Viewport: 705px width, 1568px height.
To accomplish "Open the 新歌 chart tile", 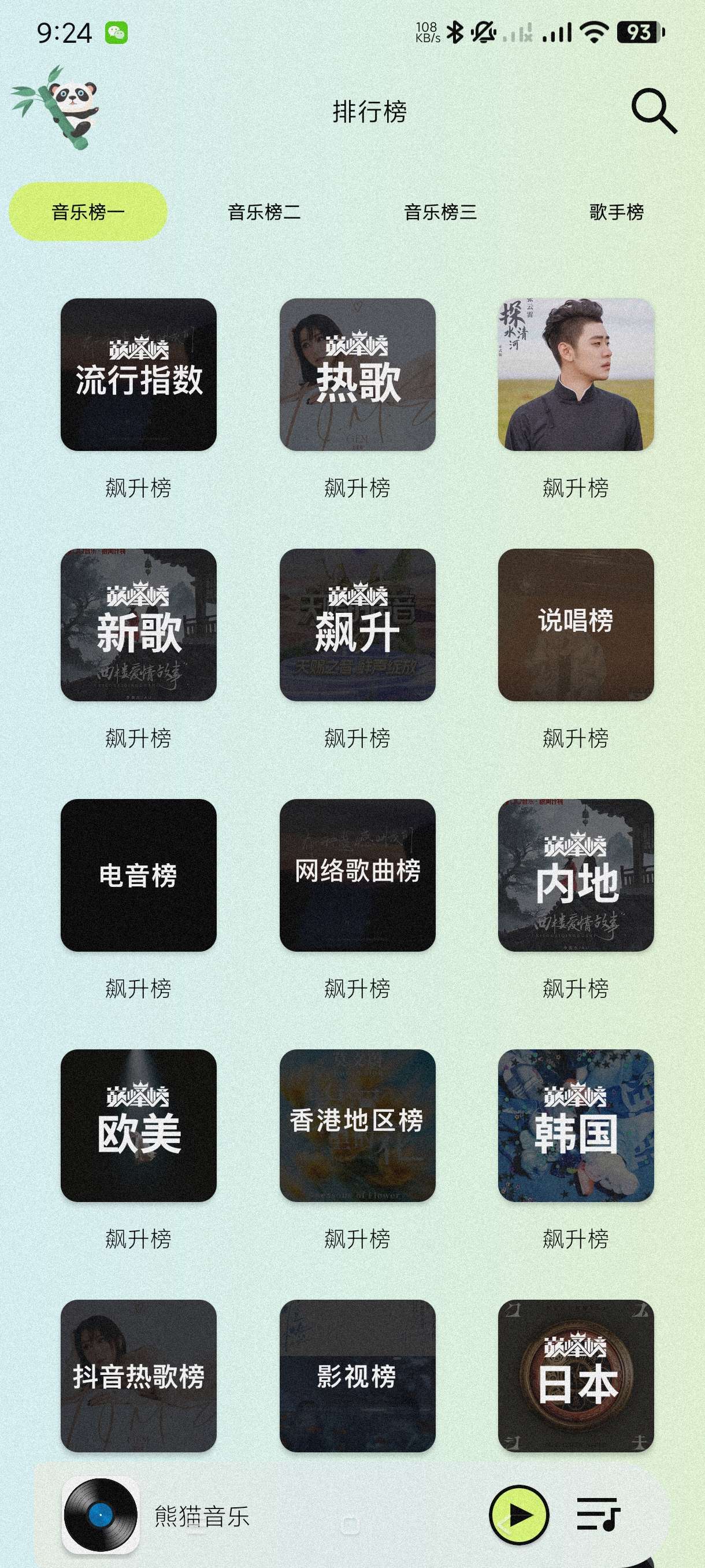I will [139, 624].
